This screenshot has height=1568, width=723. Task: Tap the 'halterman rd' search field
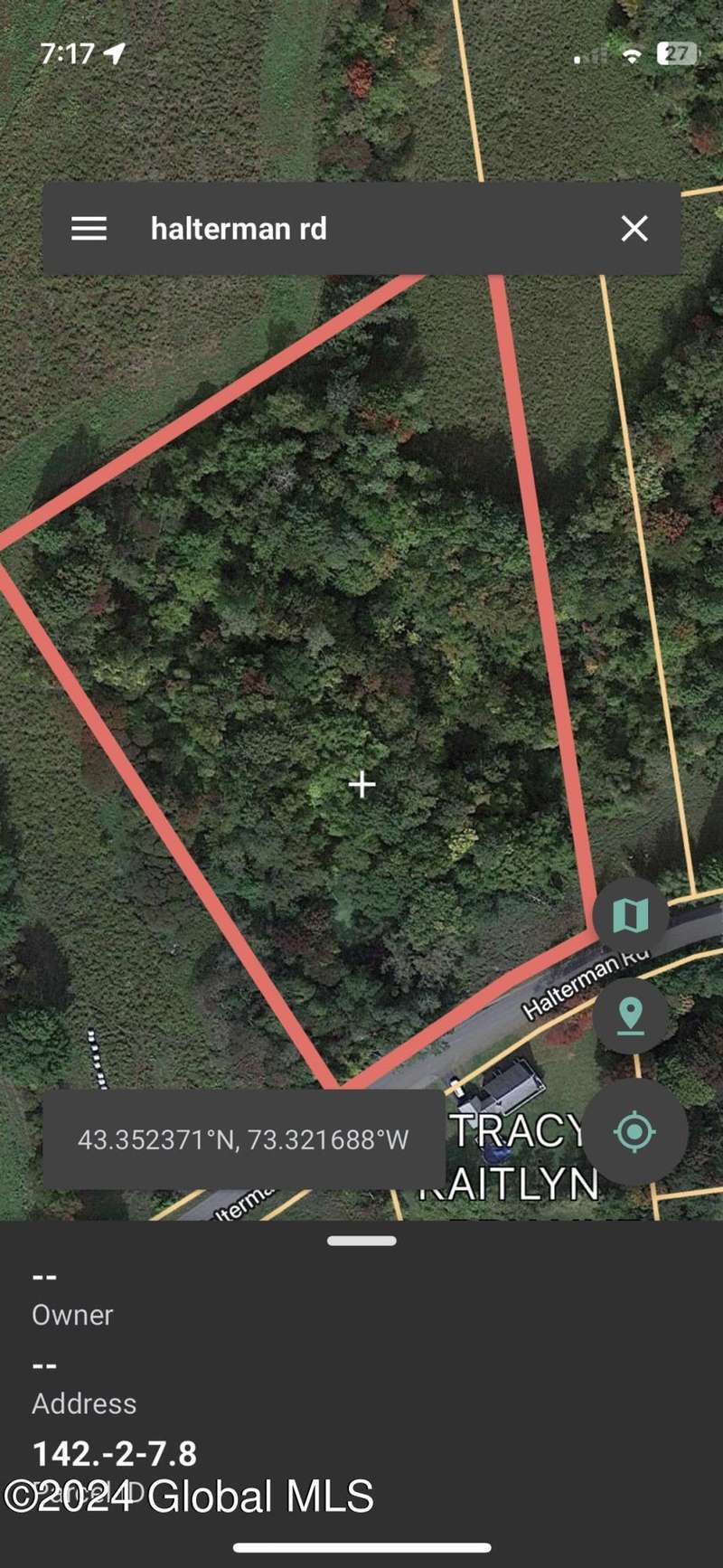[x=361, y=229]
